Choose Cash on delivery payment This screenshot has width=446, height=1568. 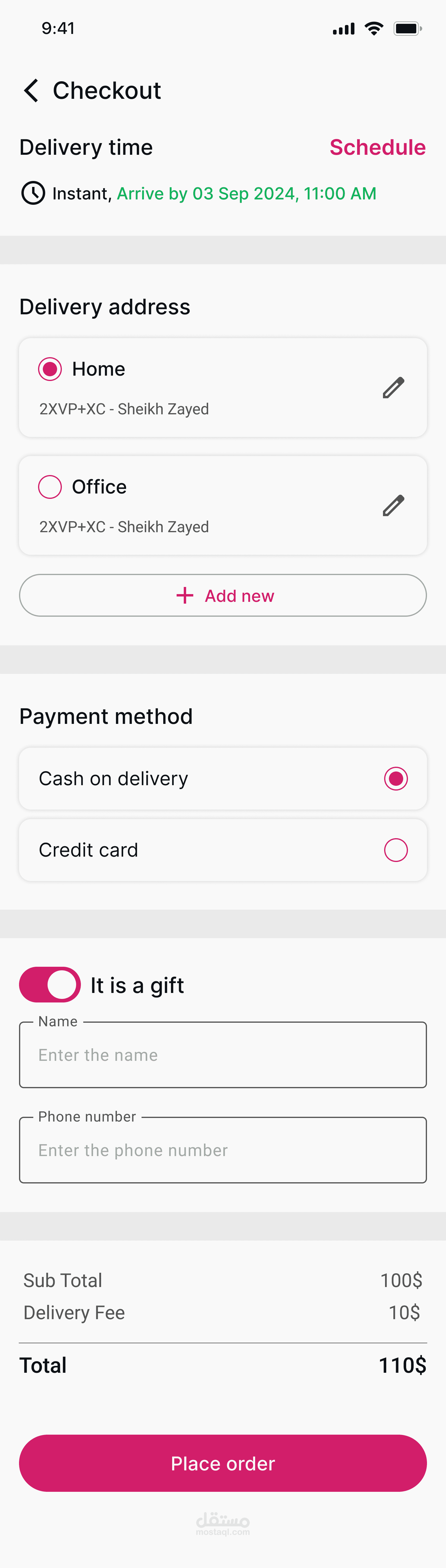pyautogui.click(x=395, y=779)
